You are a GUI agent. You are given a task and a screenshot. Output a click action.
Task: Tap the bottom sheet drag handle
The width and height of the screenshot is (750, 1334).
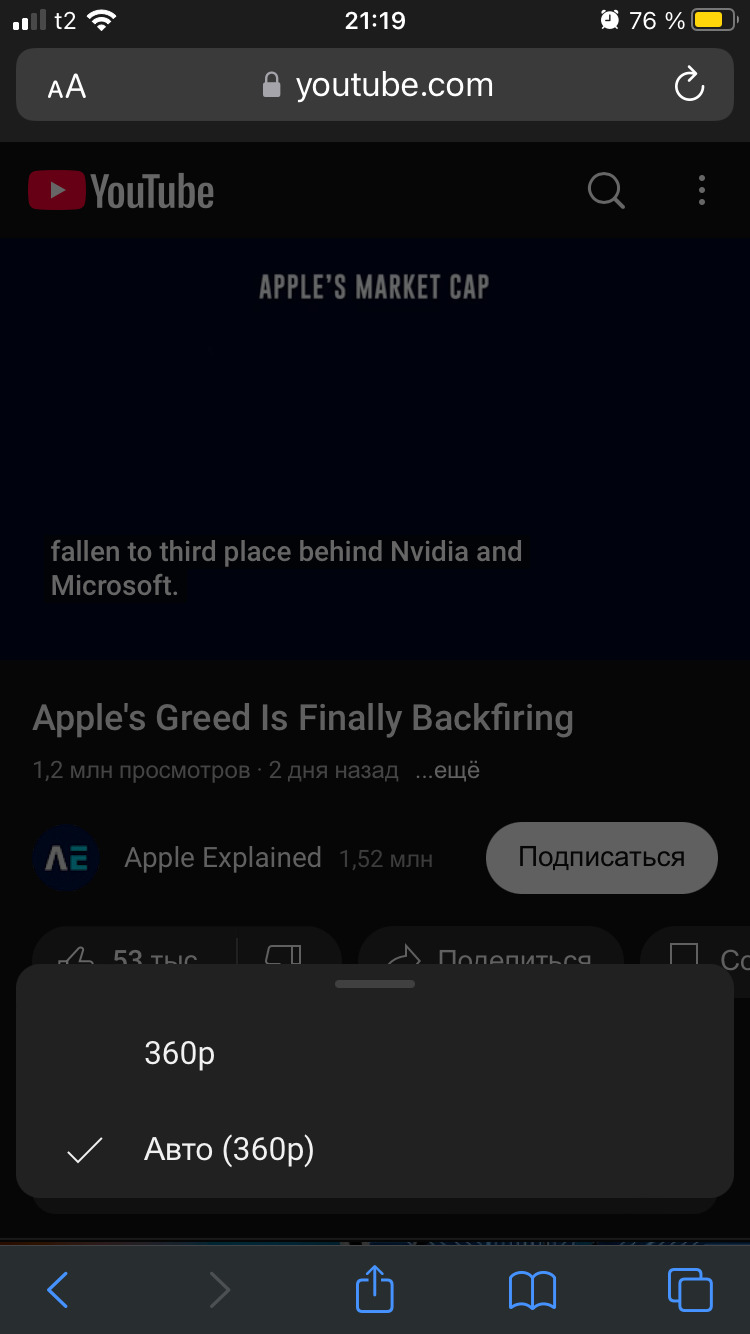pos(375,984)
